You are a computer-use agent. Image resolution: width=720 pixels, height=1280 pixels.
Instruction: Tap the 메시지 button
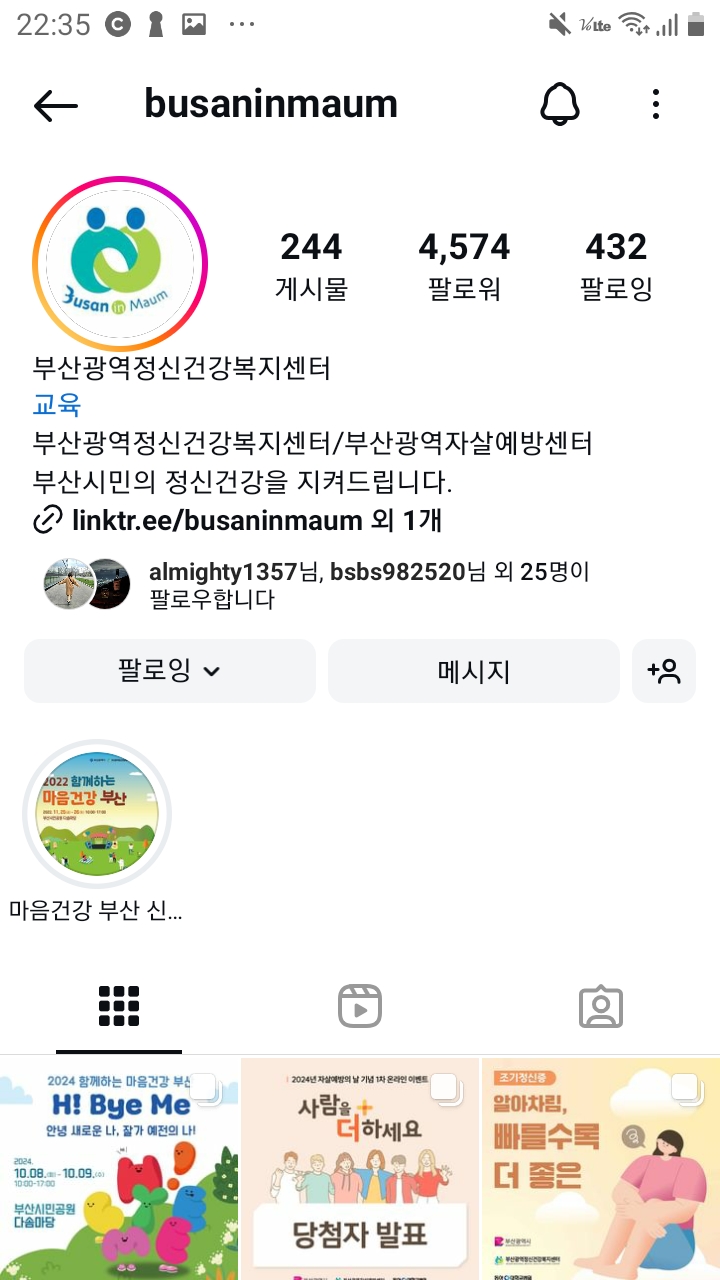pyautogui.click(x=474, y=671)
